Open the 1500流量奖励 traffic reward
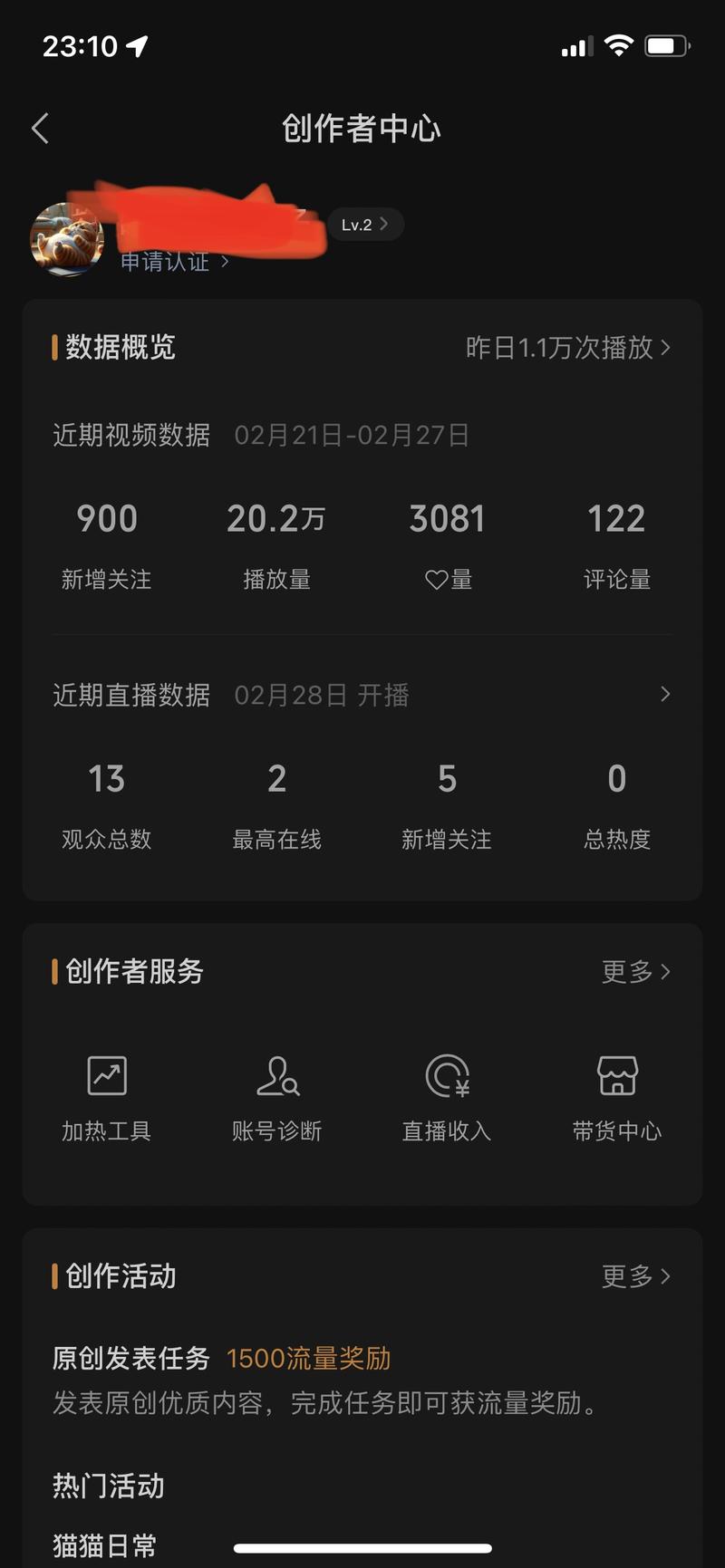Image resolution: width=725 pixels, height=1568 pixels. pyautogui.click(x=308, y=1358)
